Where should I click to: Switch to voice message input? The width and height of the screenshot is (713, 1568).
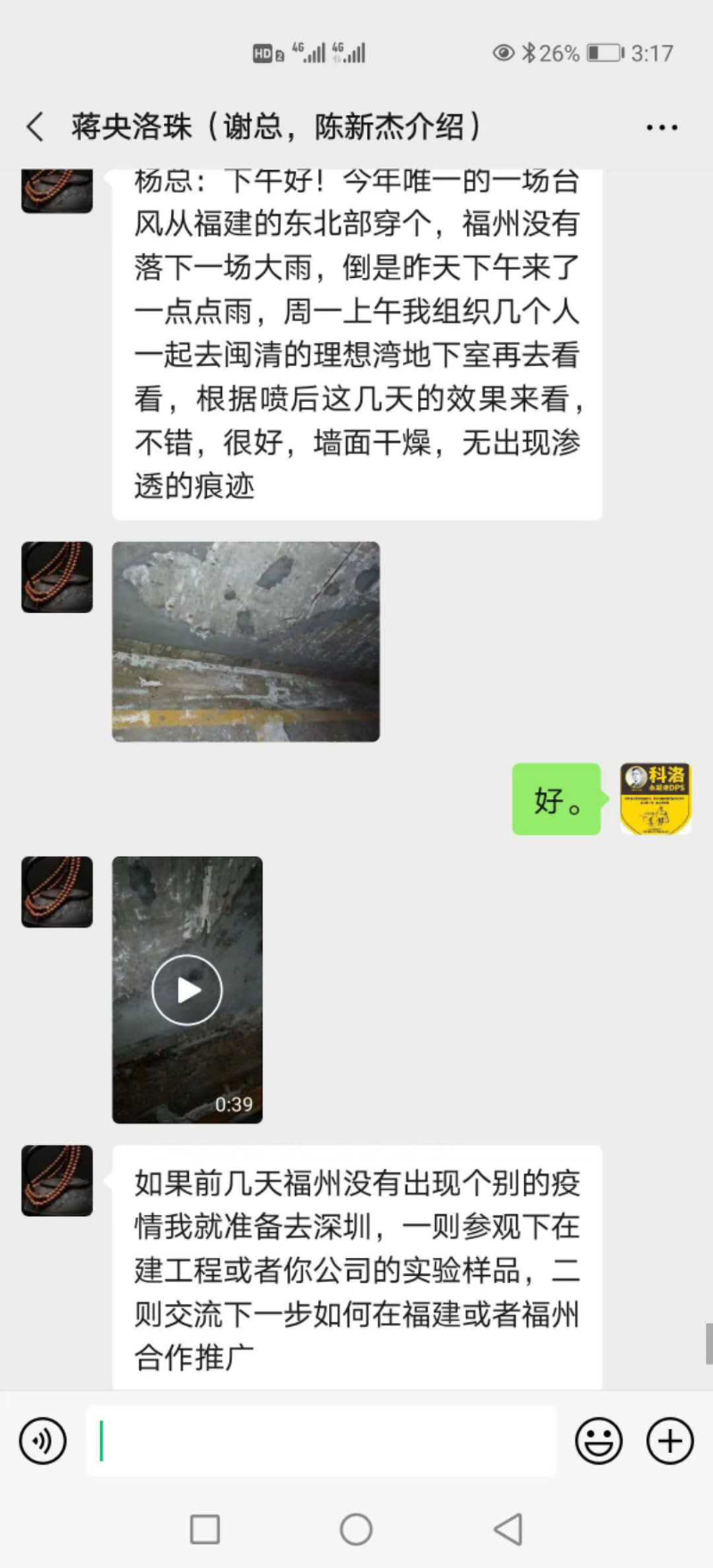tap(43, 1441)
